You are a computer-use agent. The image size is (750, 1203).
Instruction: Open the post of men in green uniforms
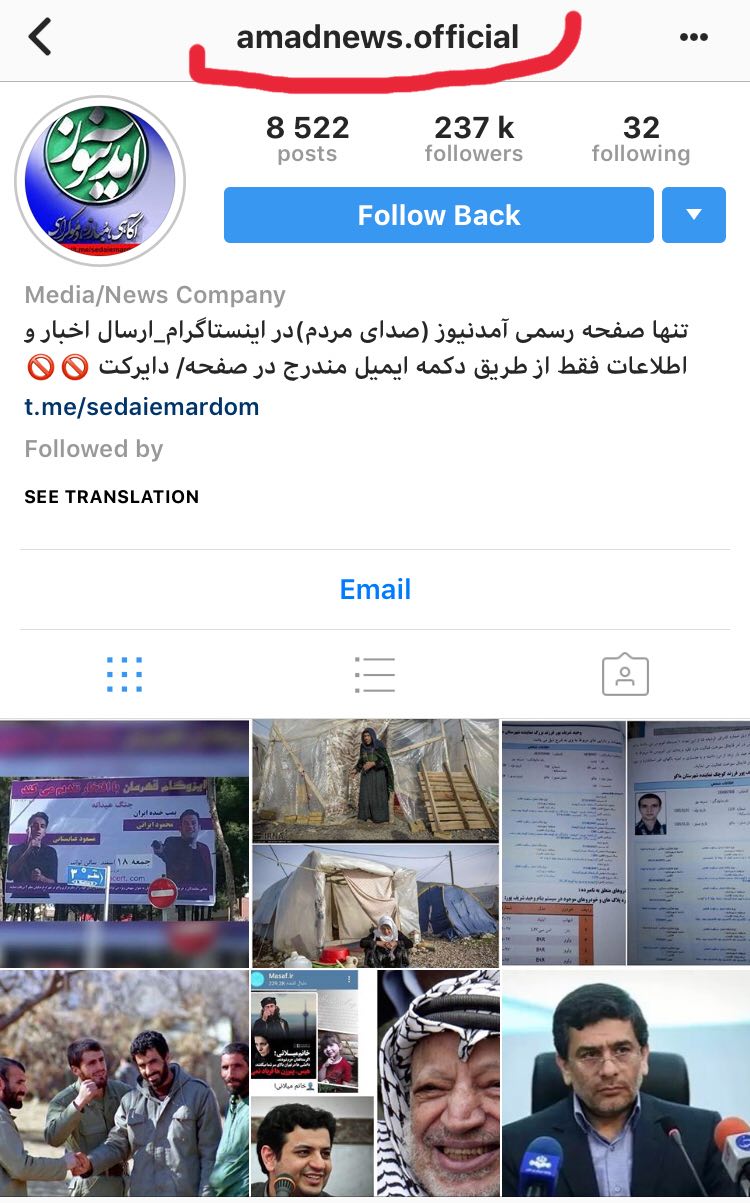[124, 1085]
